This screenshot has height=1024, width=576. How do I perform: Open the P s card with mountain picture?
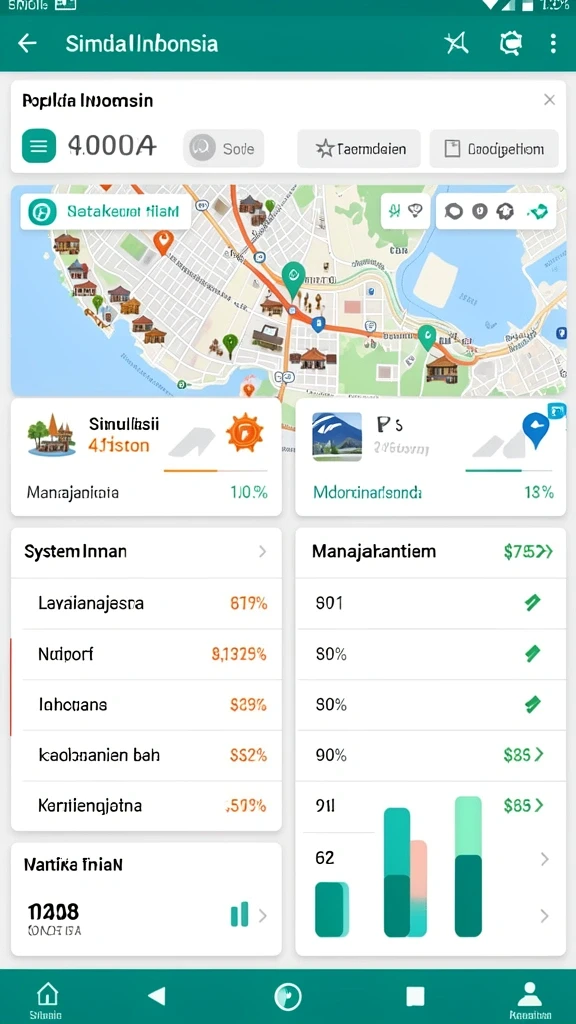[430, 456]
